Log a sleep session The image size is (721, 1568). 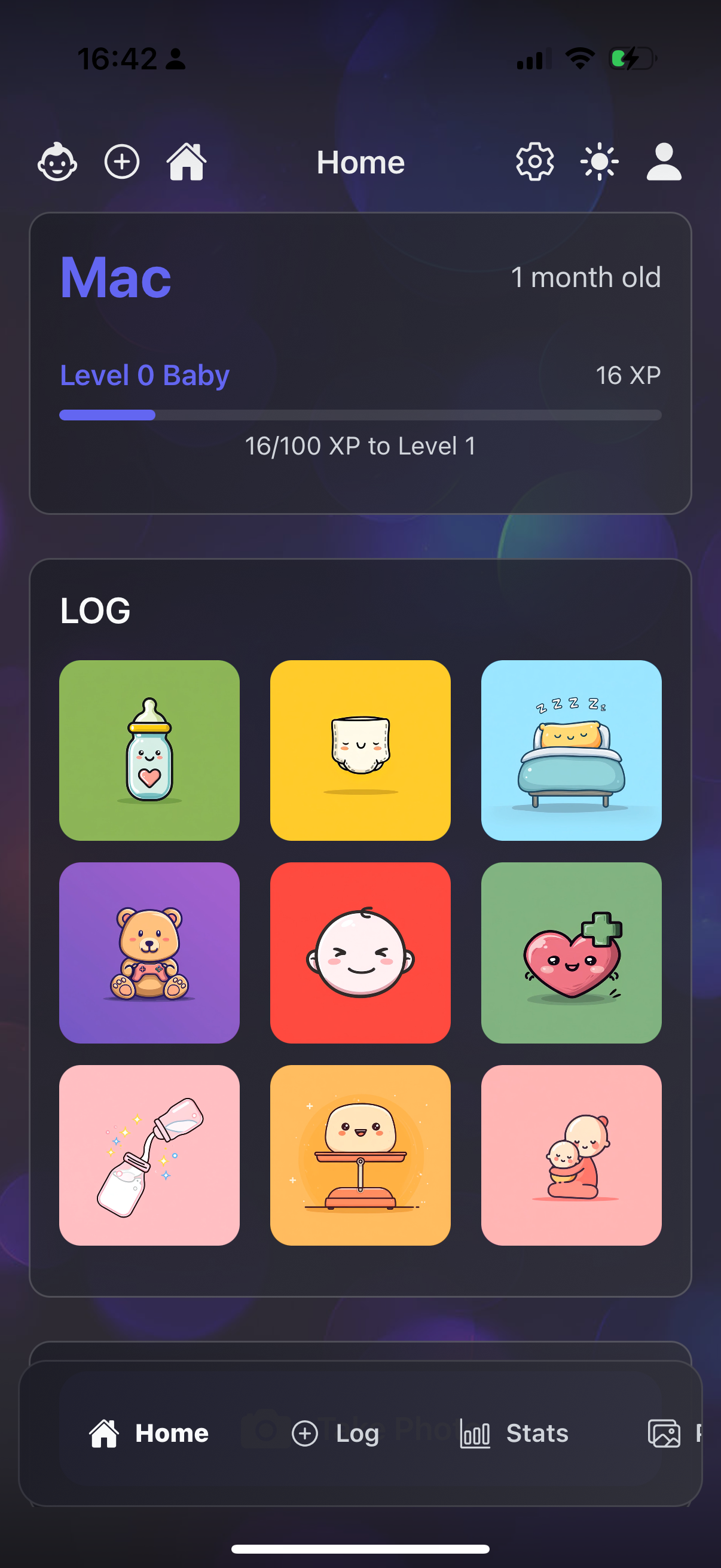point(571,750)
